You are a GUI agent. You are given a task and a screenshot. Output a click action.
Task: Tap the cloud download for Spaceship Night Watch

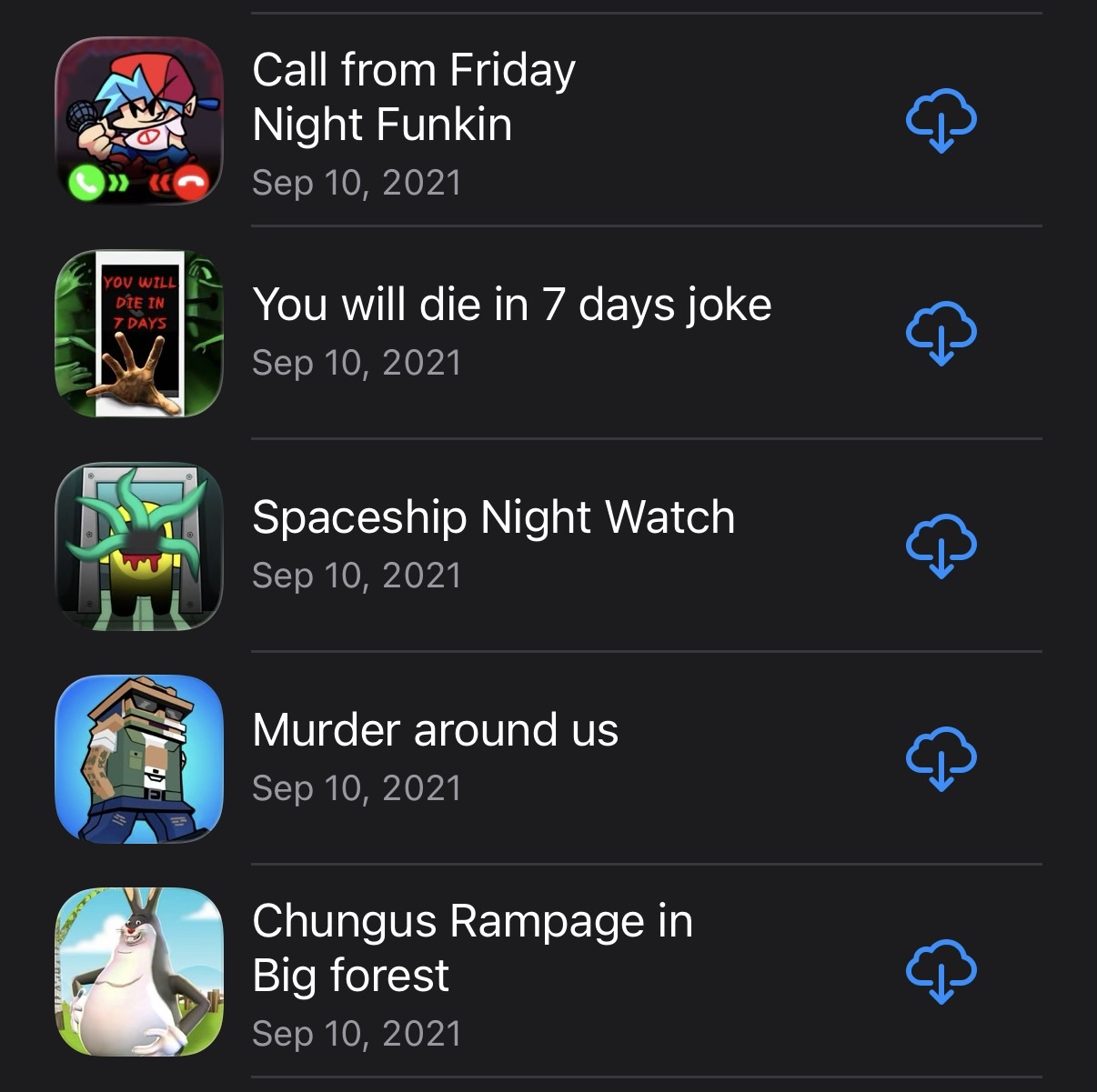pos(941,546)
